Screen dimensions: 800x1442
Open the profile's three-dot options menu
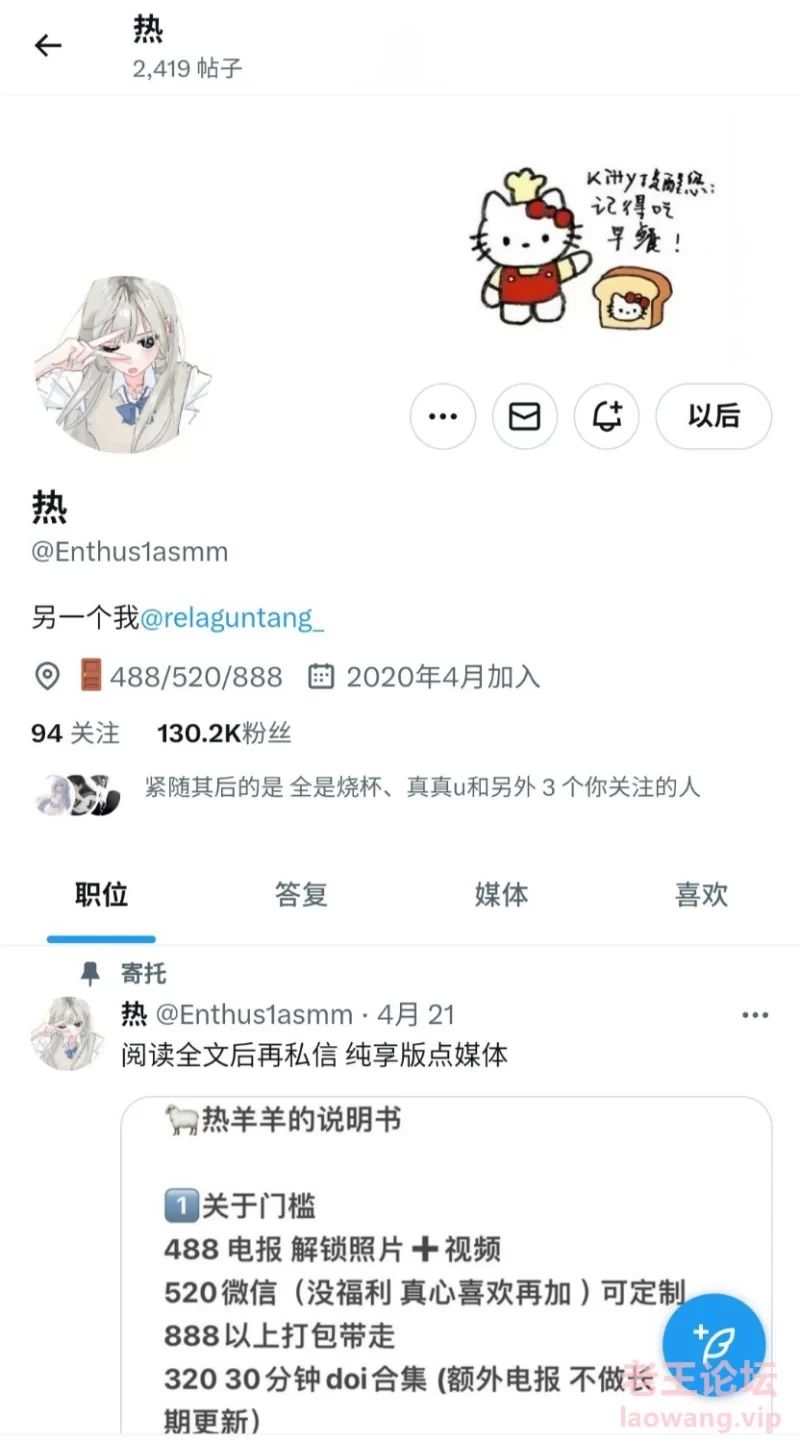442,416
